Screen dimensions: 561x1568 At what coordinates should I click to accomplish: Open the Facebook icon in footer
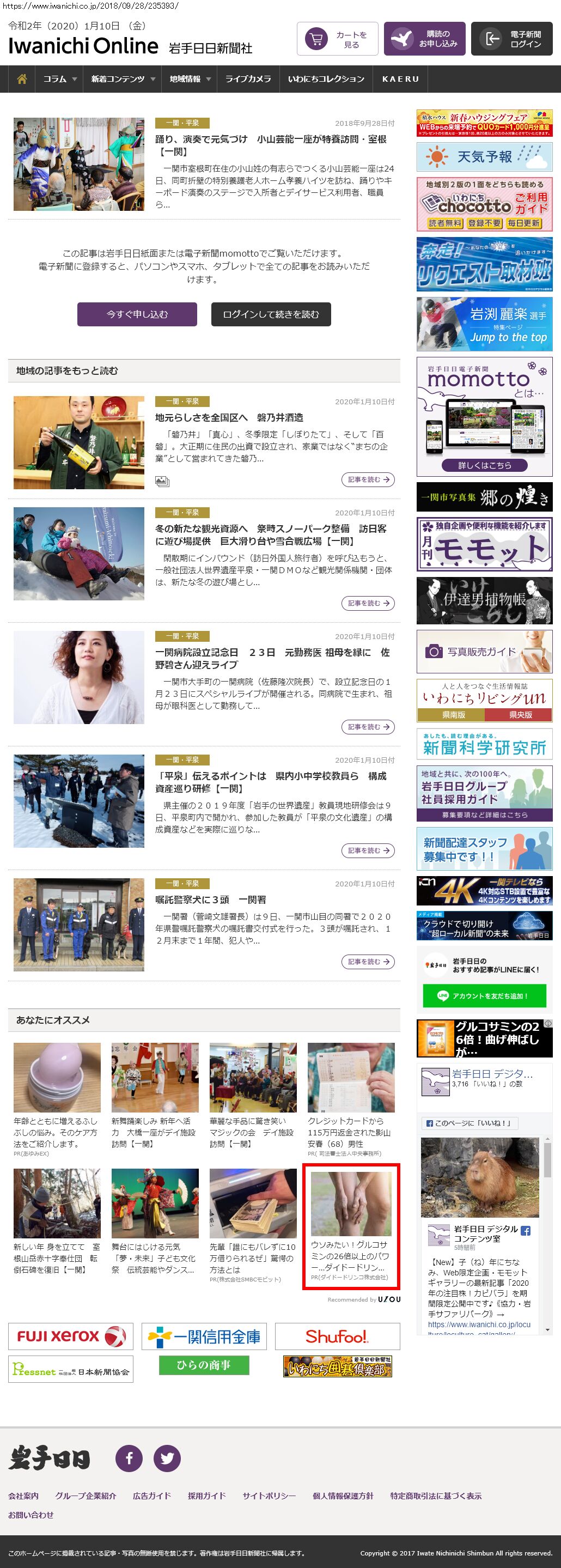[x=129, y=1458]
